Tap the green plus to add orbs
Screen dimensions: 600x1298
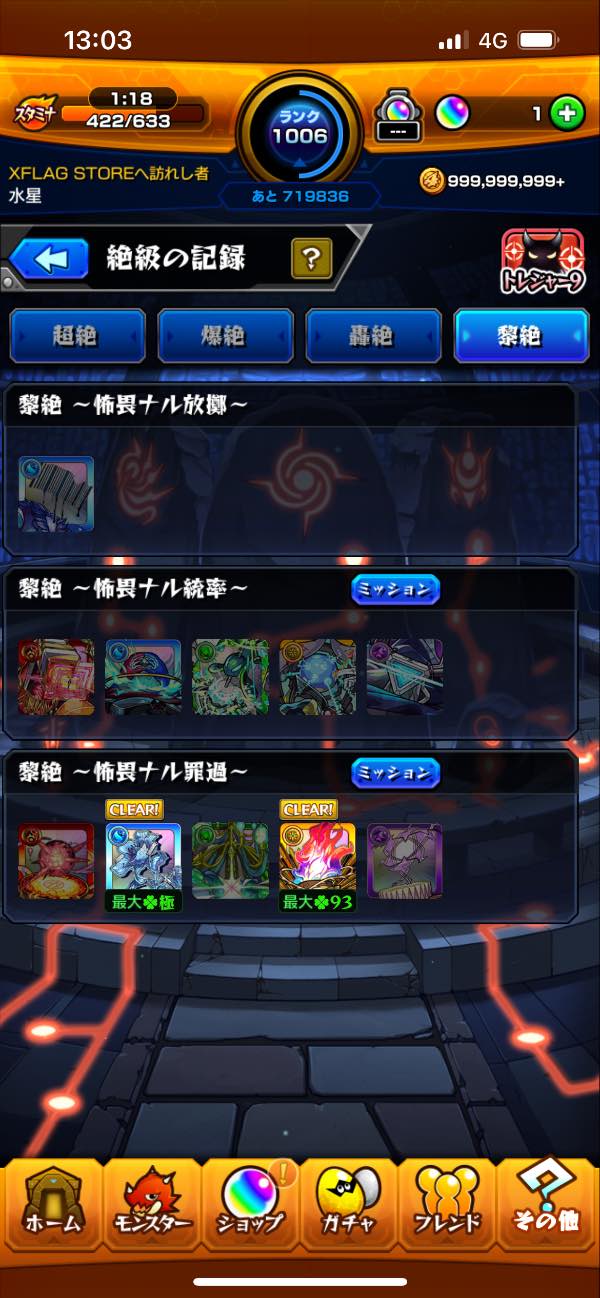567,114
